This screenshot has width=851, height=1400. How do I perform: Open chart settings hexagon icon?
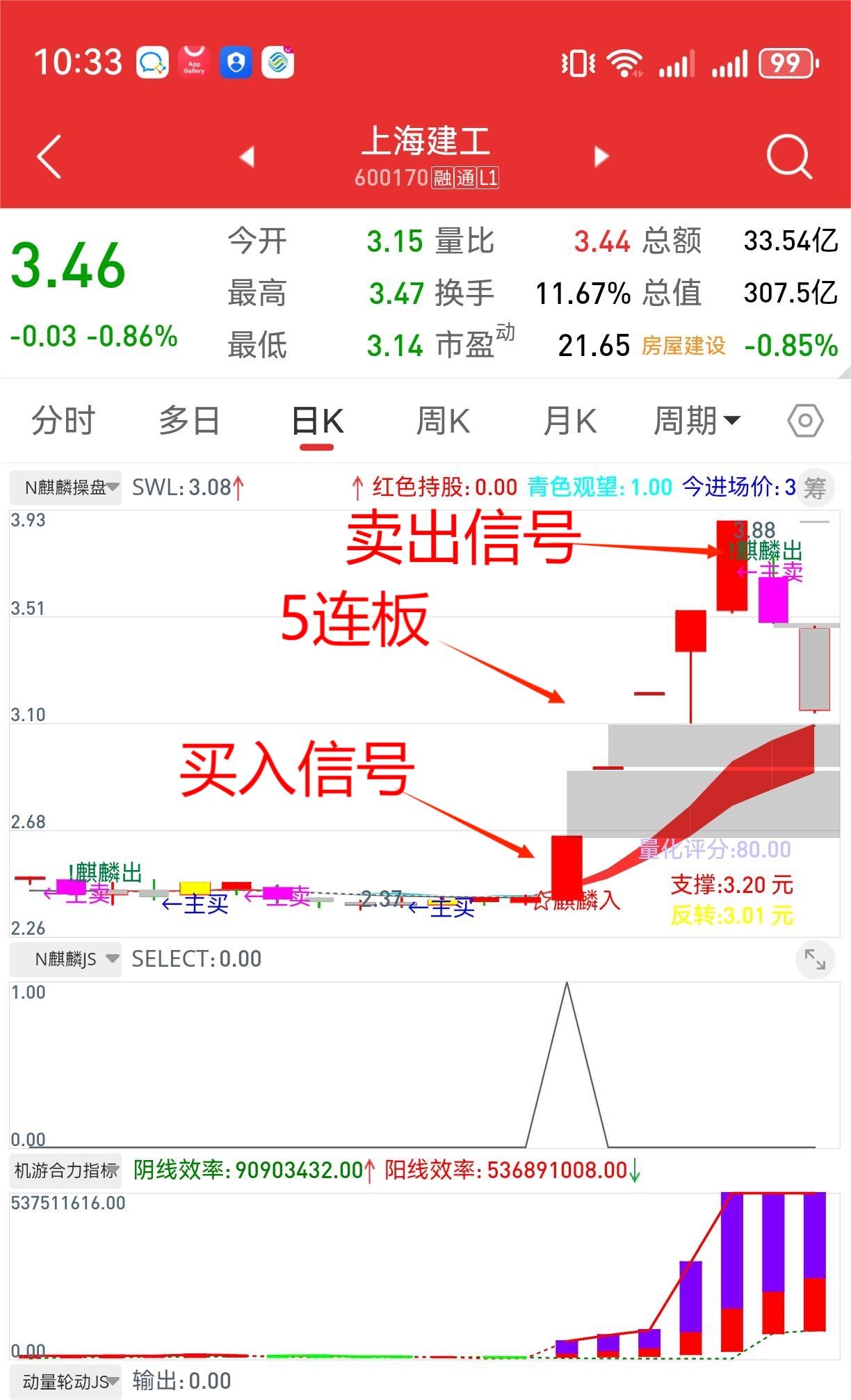click(x=805, y=421)
